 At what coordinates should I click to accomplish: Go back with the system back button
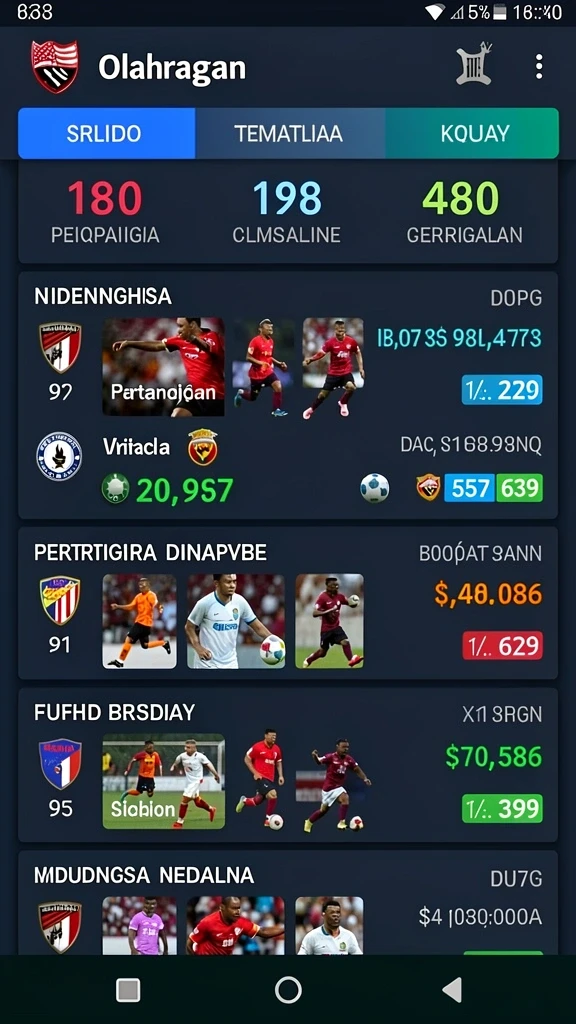coord(452,990)
